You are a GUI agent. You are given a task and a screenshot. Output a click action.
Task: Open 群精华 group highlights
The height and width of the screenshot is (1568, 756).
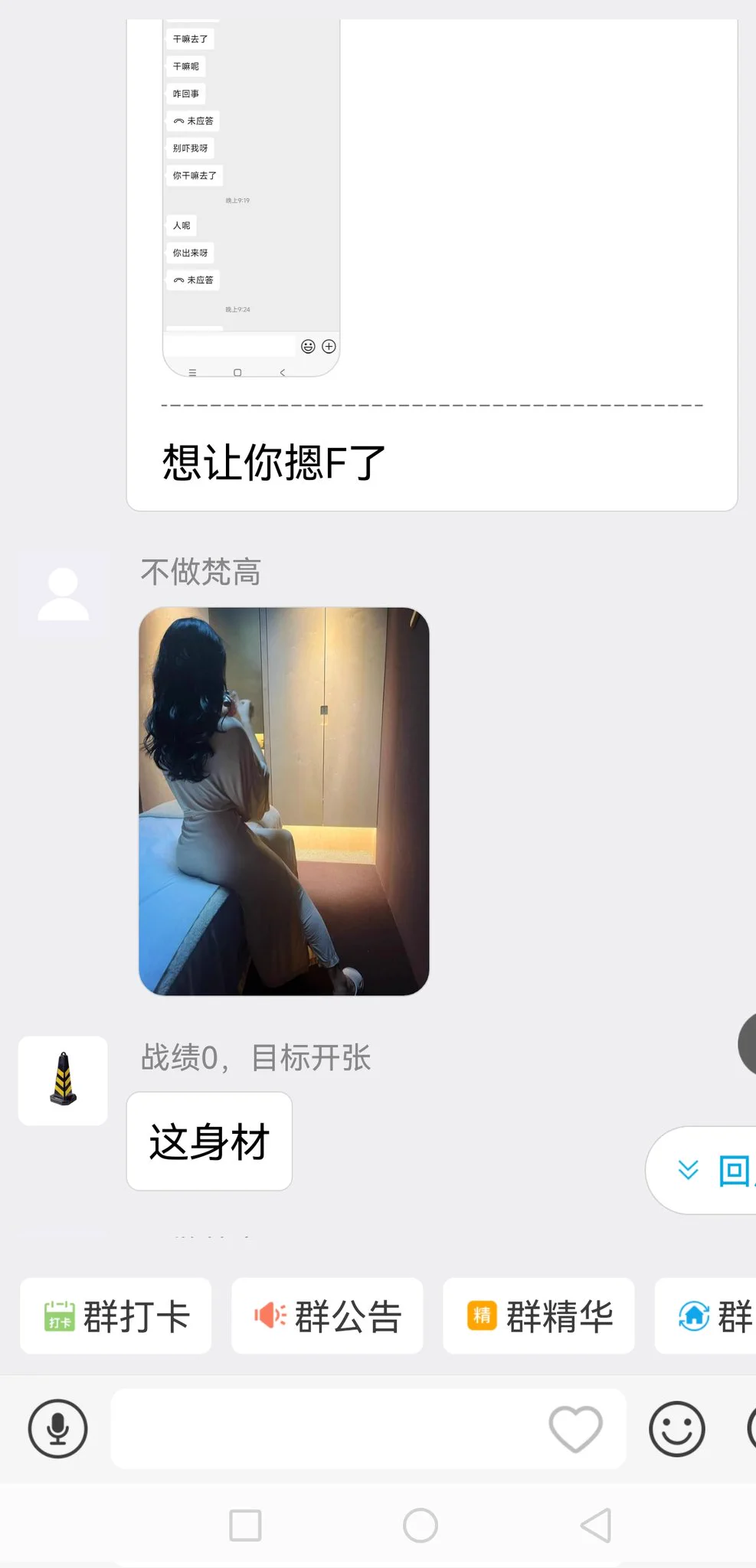[538, 1316]
